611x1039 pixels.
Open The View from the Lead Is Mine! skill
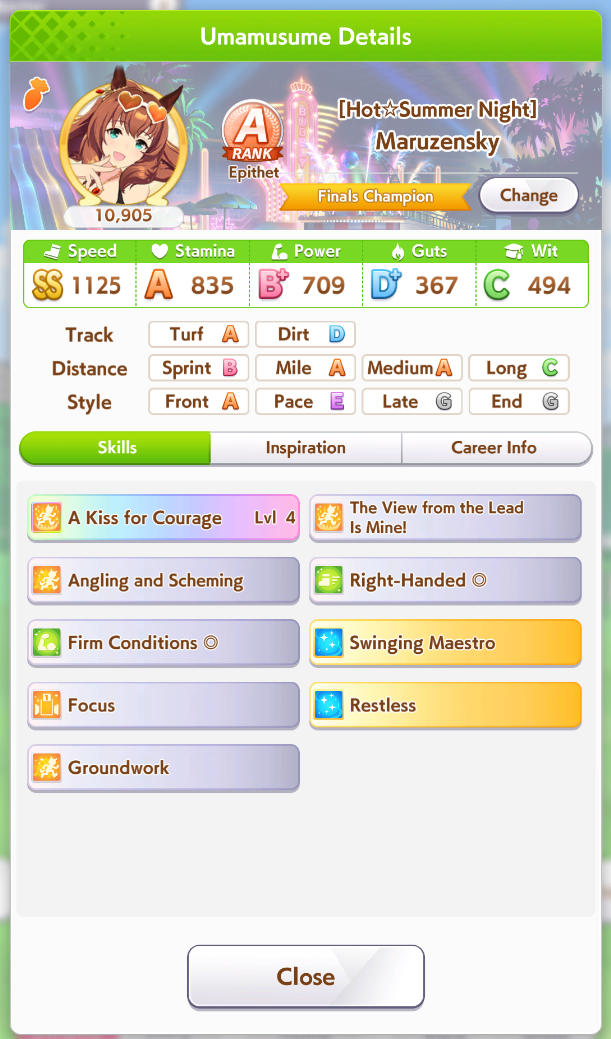tap(445, 518)
